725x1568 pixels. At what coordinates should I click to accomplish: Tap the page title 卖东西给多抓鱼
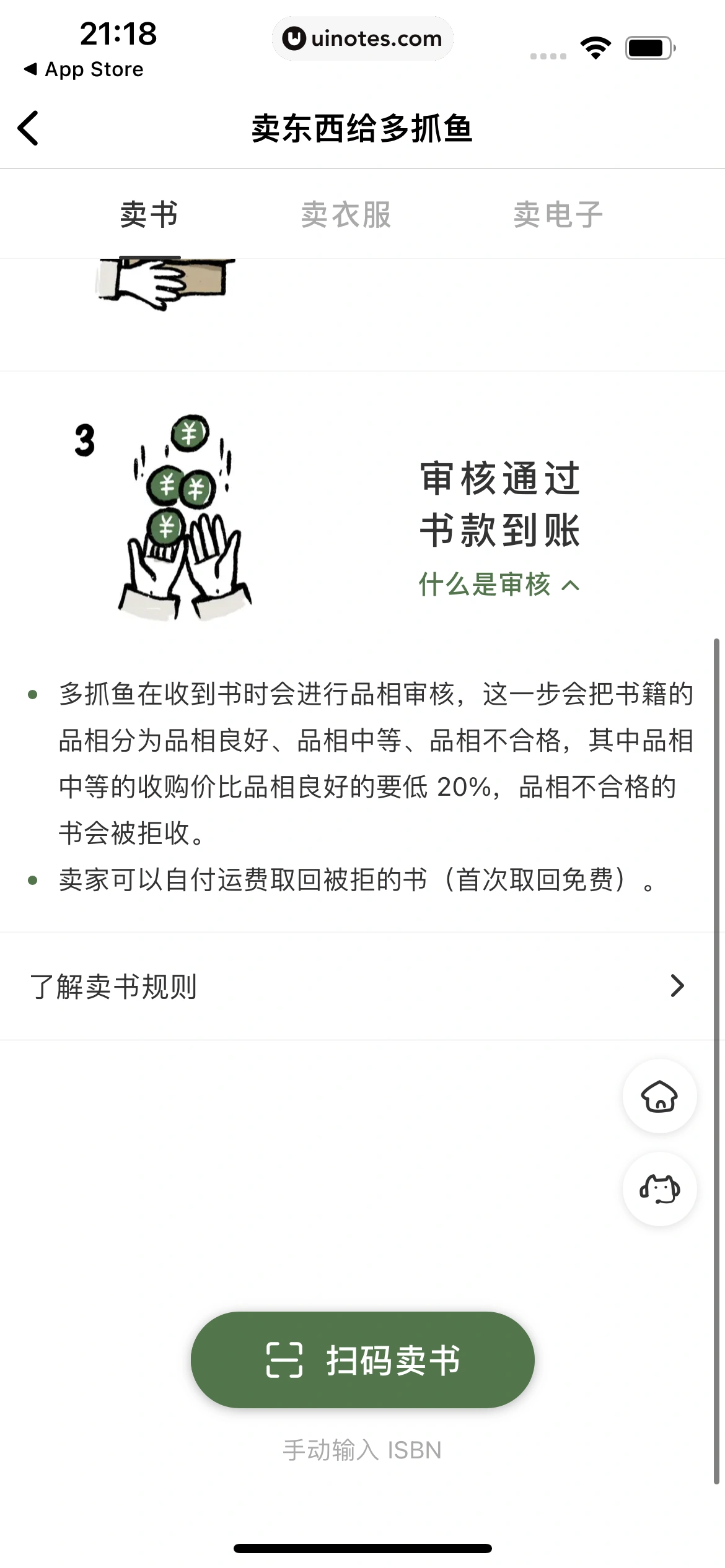[362, 127]
